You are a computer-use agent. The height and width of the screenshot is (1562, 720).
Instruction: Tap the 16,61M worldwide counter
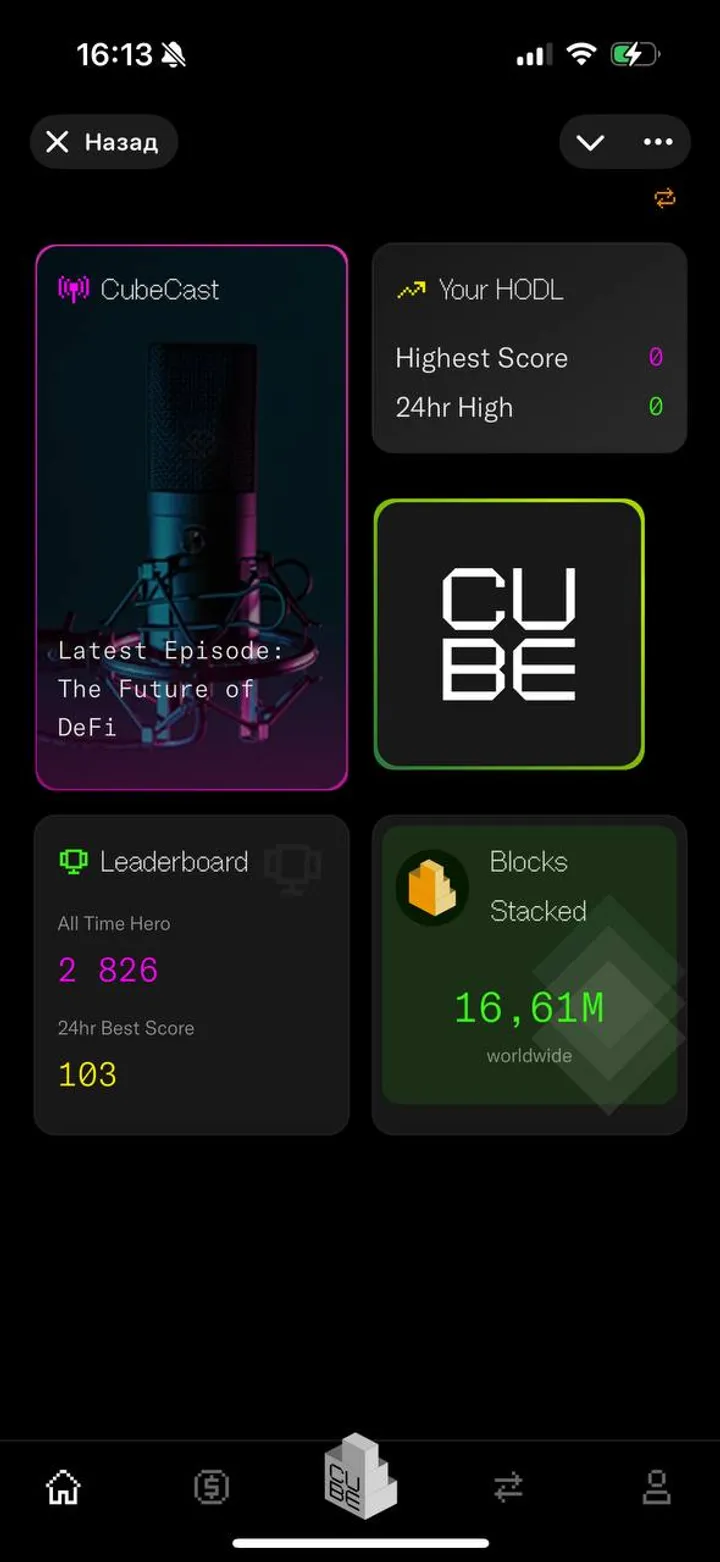528,1008
